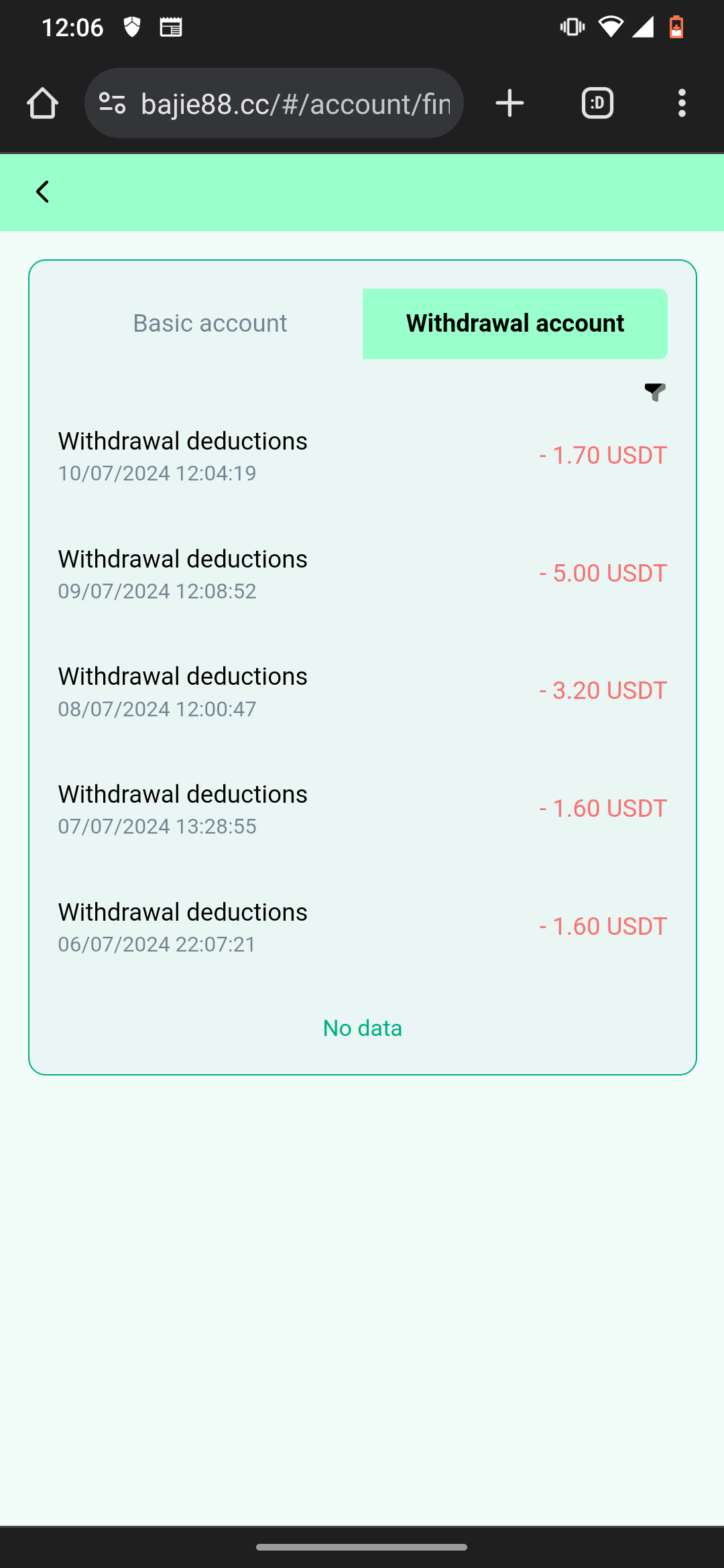Open the filter funnel icon
The width and height of the screenshot is (724, 1568).
pos(655,392)
